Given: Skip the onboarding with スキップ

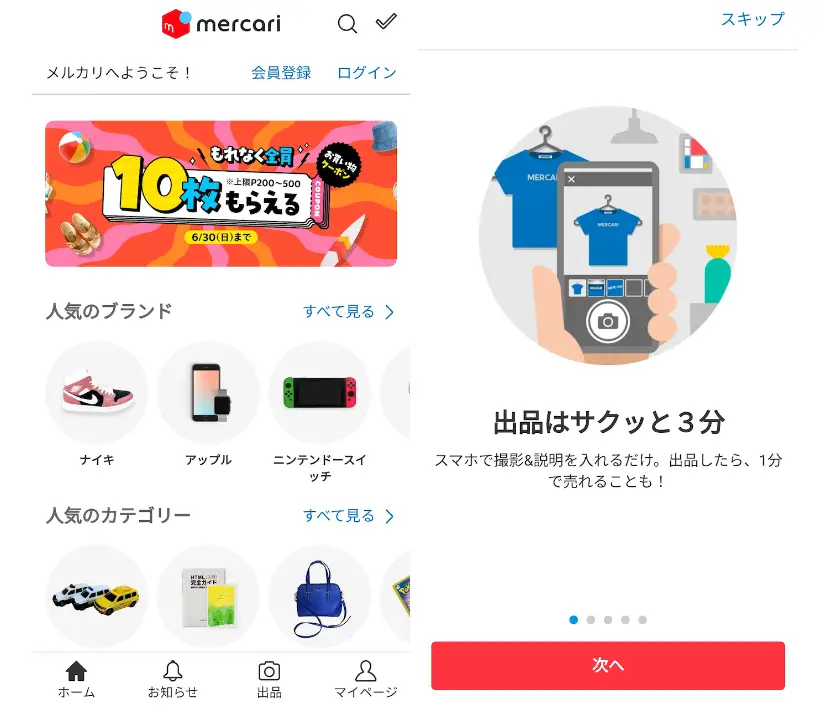Looking at the screenshot, I should pyautogui.click(x=752, y=19).
